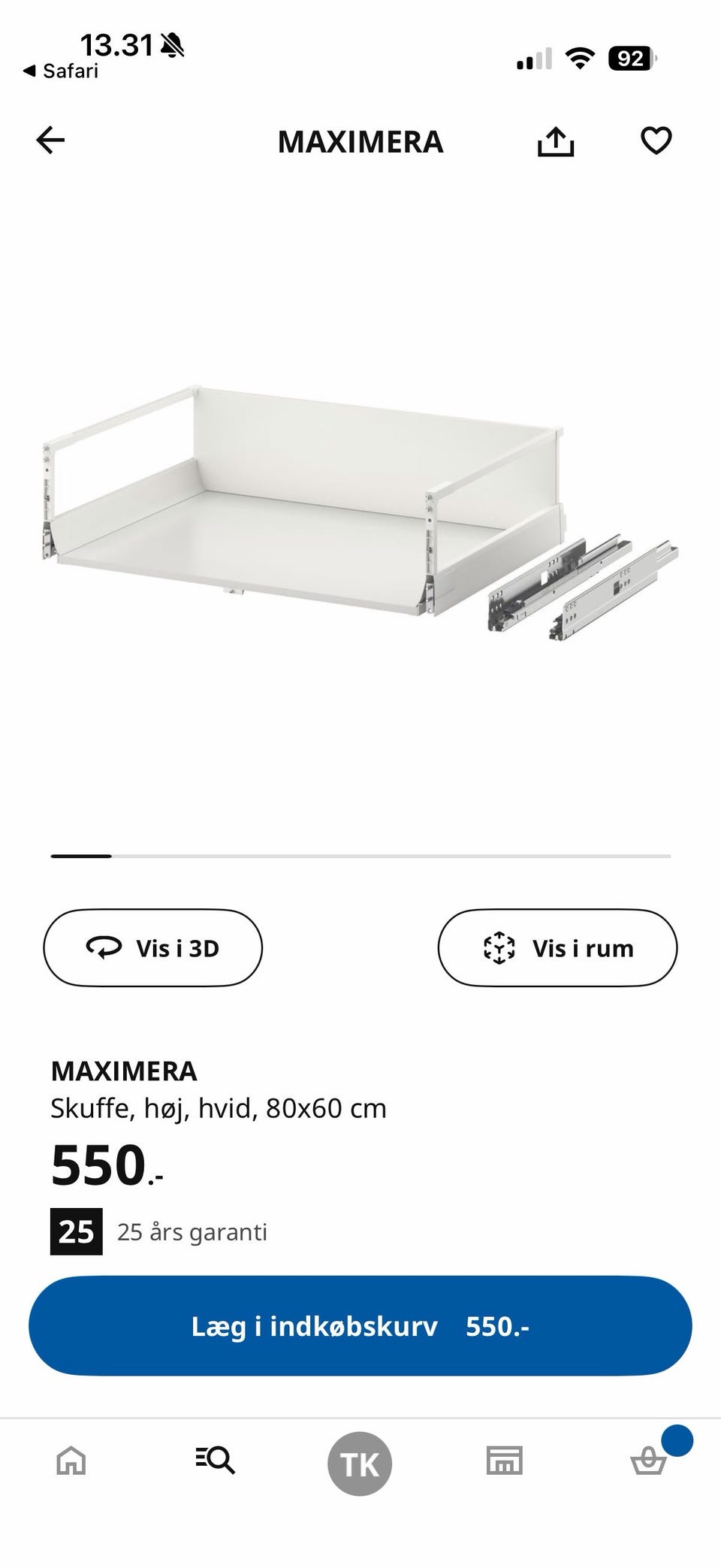Viewport: 721px width, 1568px height.
Task: Open the TK profile tab
Action: pyautogui.click(x=360, y=1464)
